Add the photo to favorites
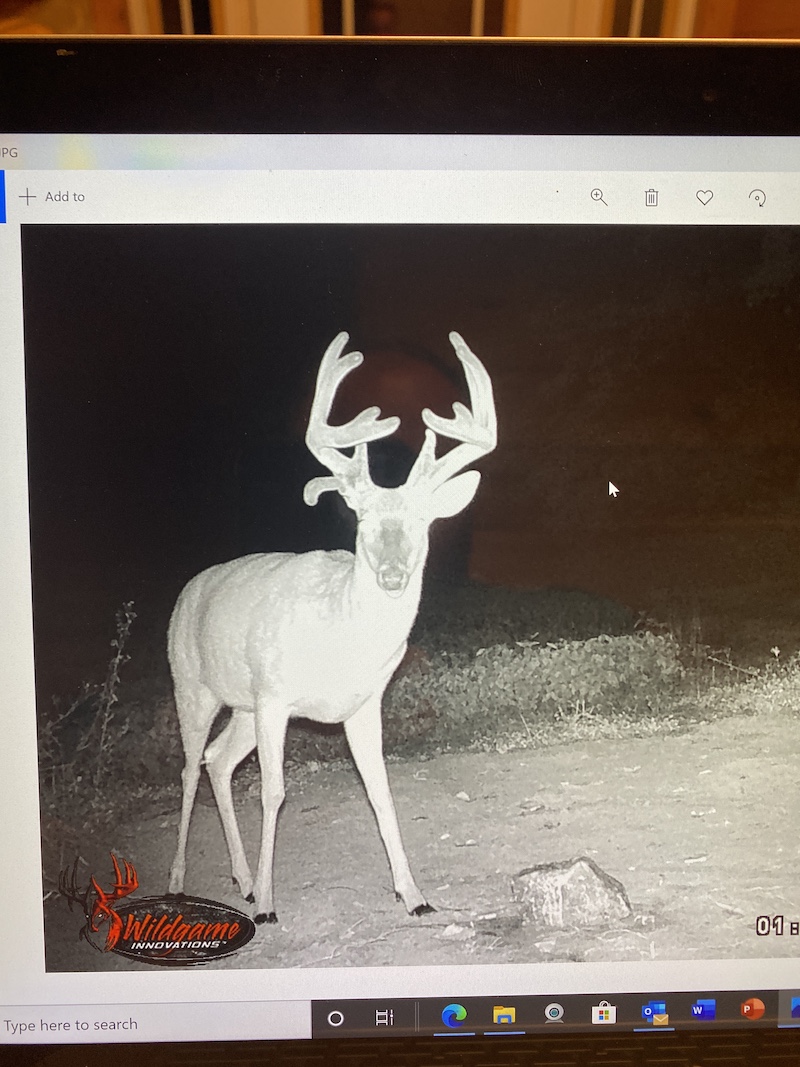The image size is (800, 1067). 705,198
